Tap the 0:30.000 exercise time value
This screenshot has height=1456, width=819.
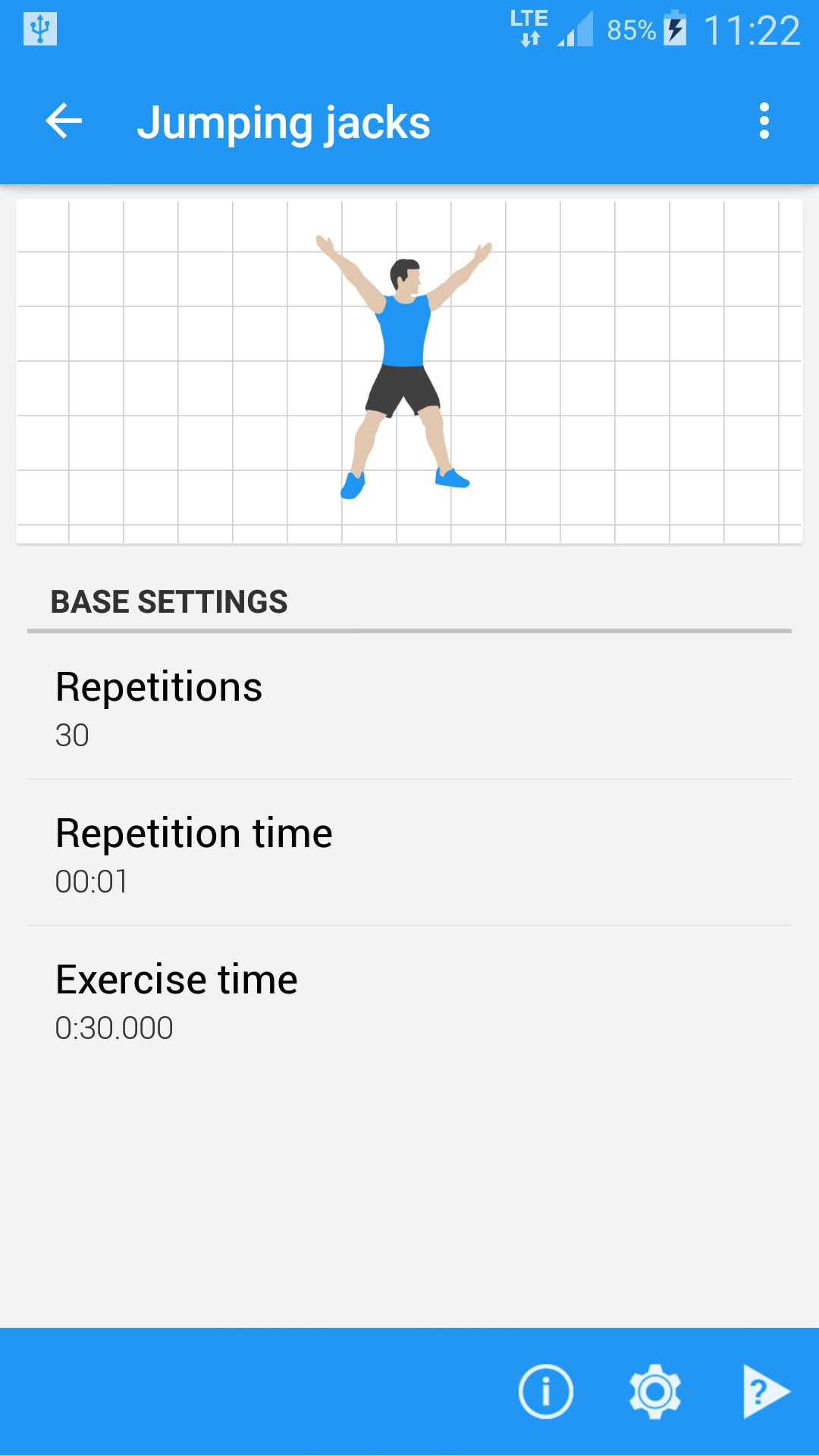point(114,1028)
